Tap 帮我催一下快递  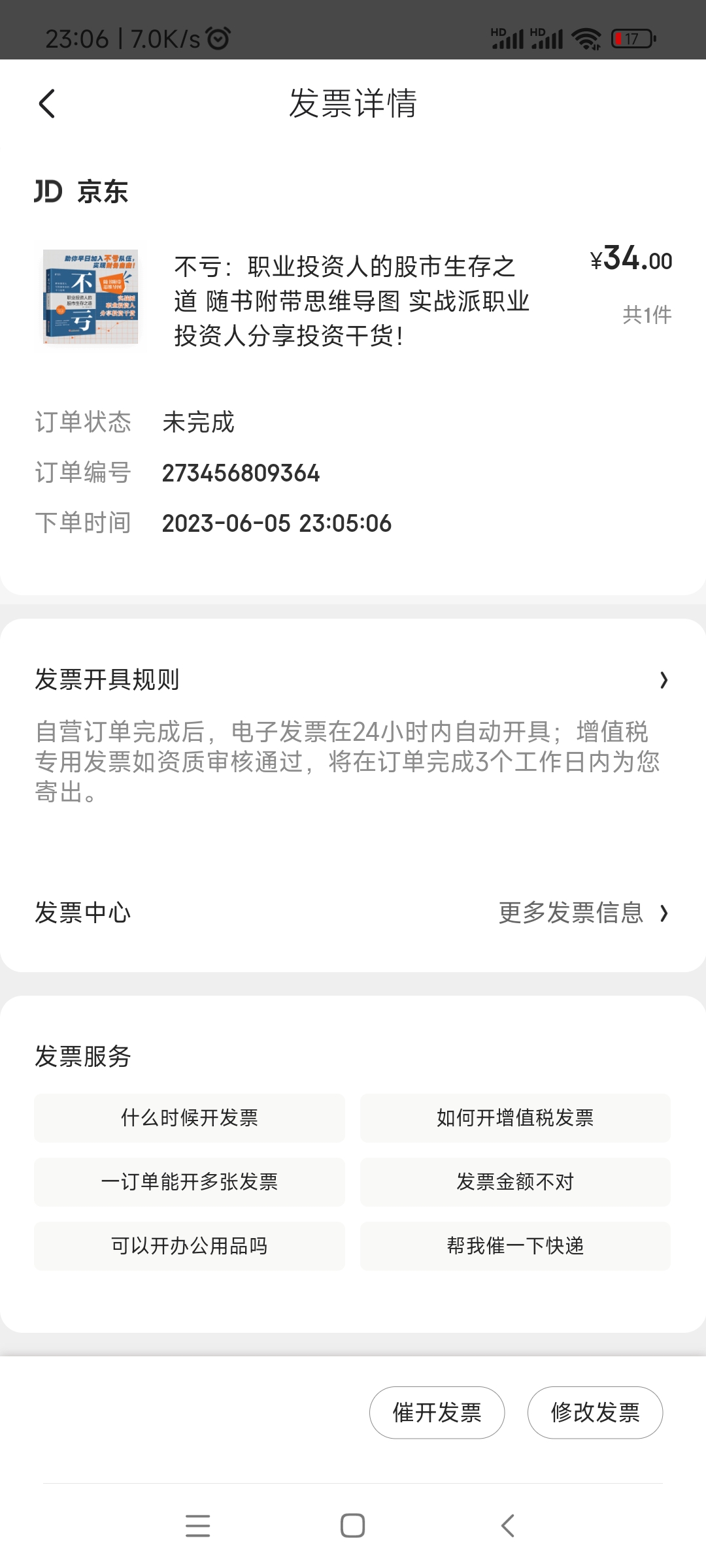[x=515, y=1246]
